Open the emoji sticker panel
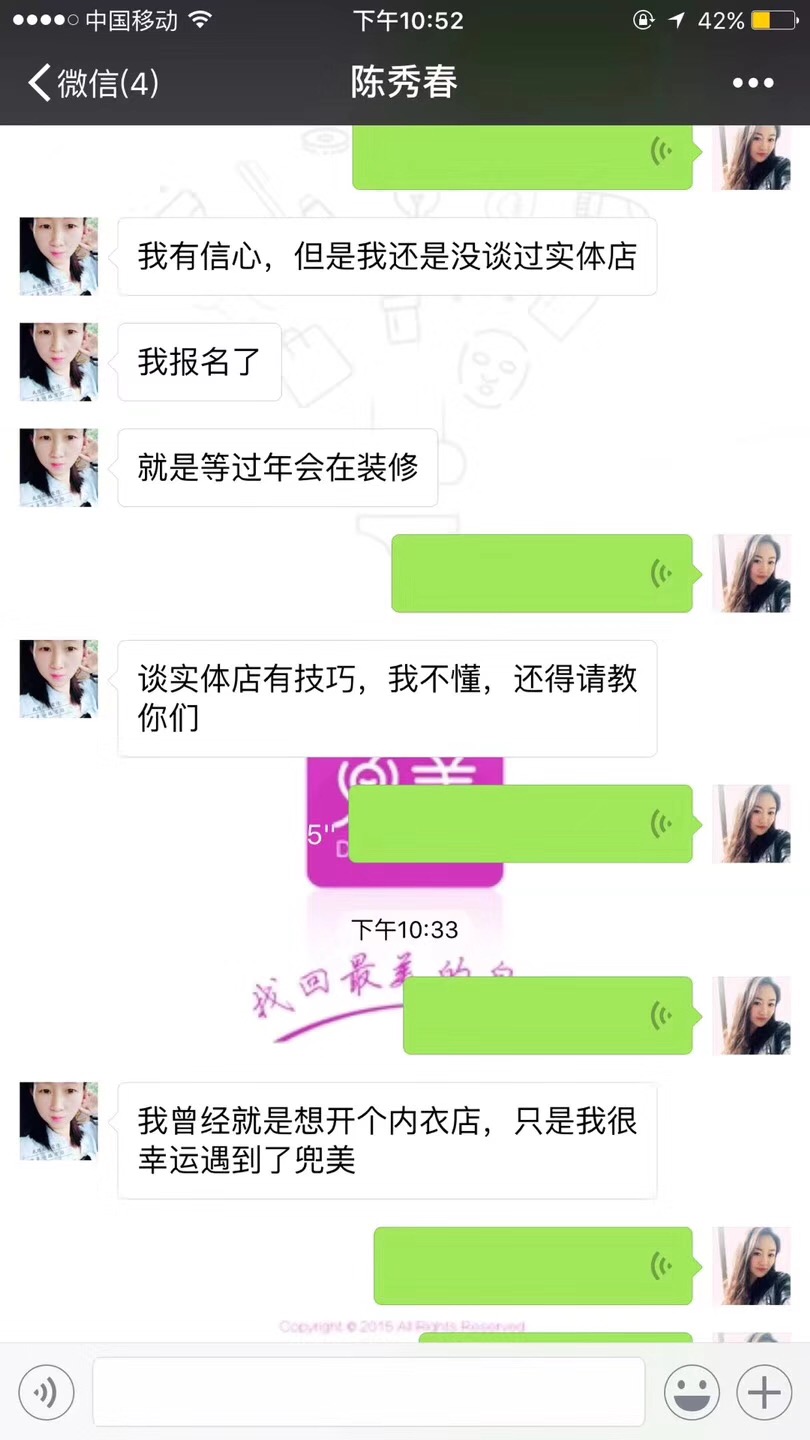This screenshot has height=1440, width=810. 692,1391
